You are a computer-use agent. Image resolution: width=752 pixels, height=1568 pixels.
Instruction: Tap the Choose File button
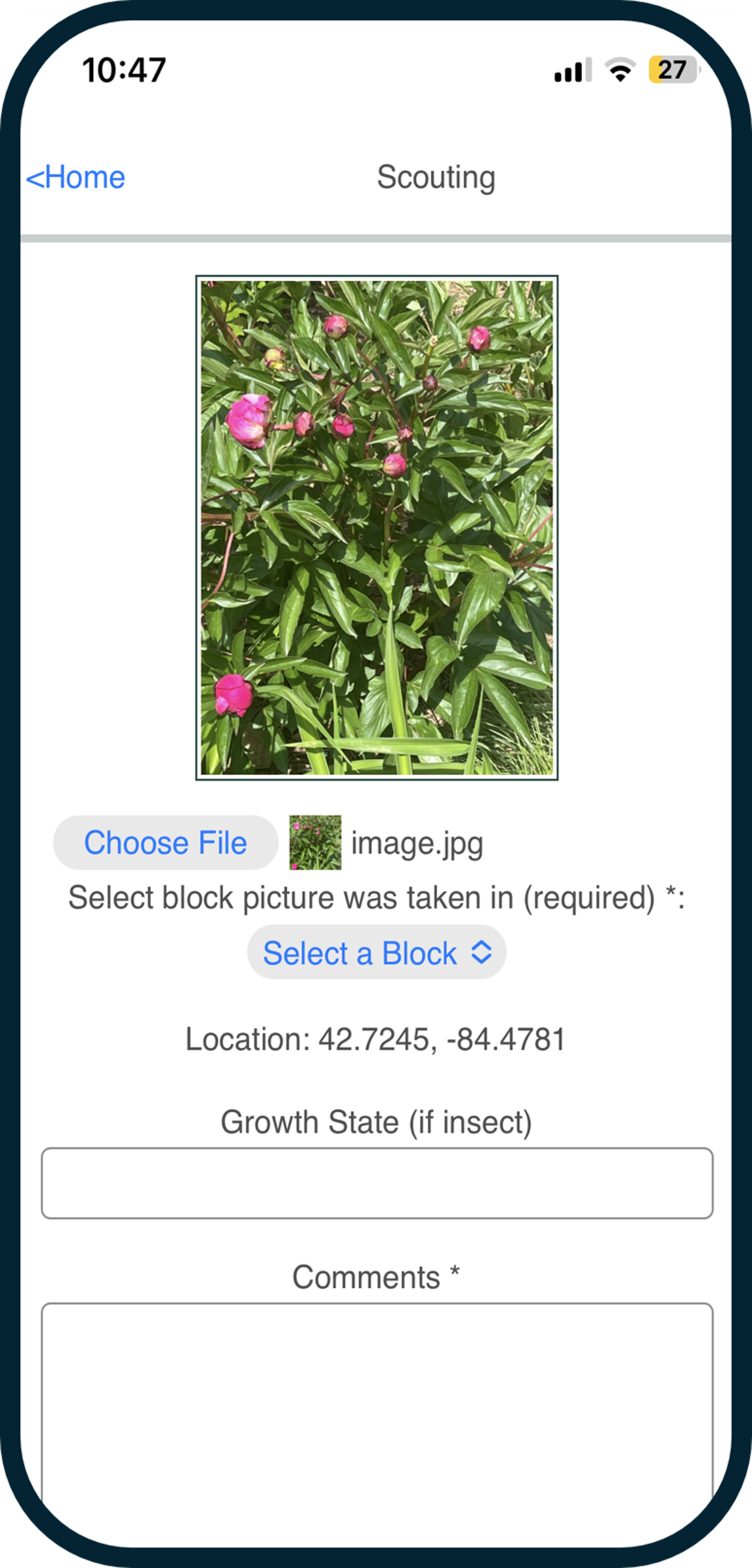coord(165,843)
